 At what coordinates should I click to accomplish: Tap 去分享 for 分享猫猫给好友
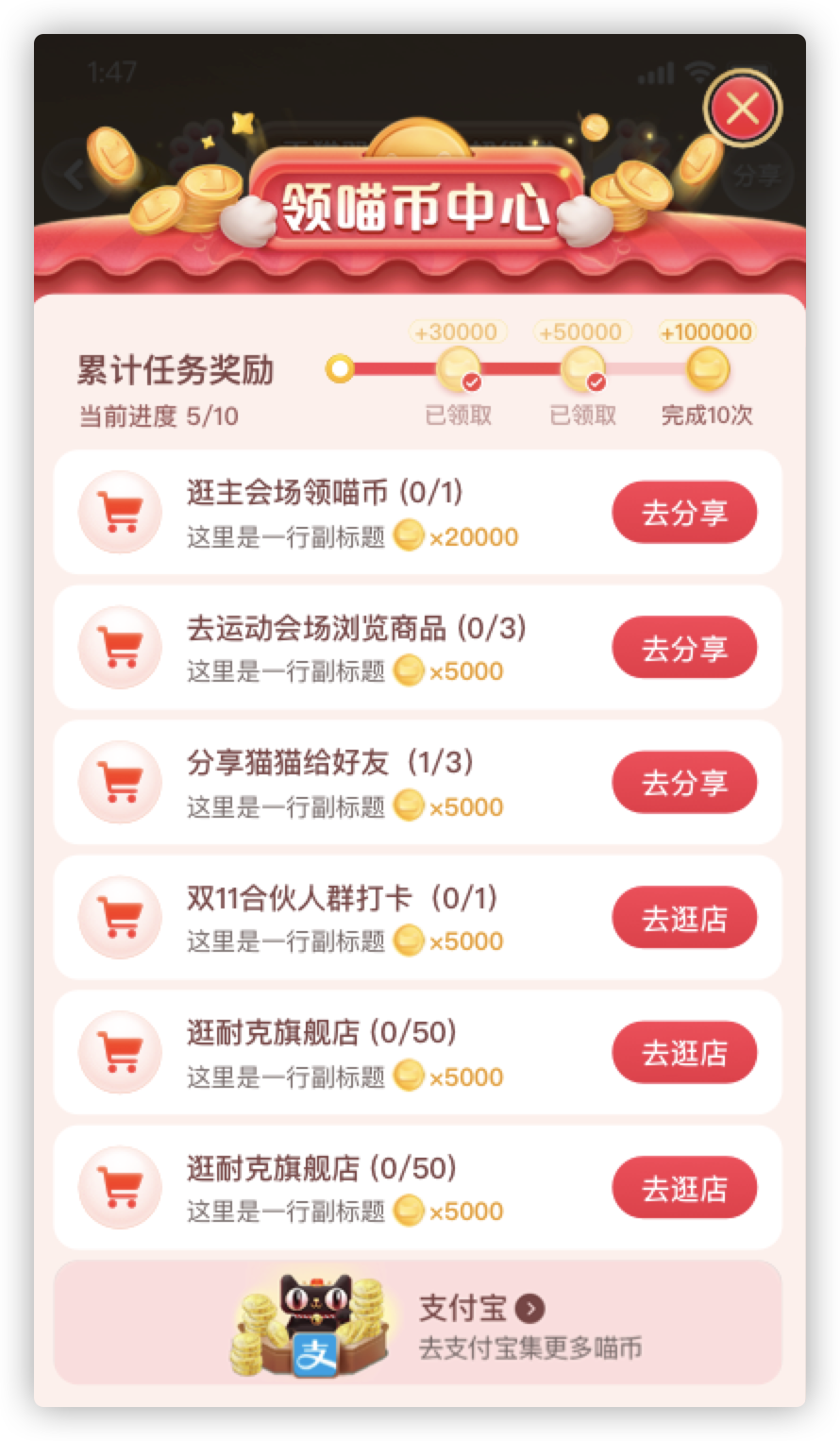tap(684, 783)
